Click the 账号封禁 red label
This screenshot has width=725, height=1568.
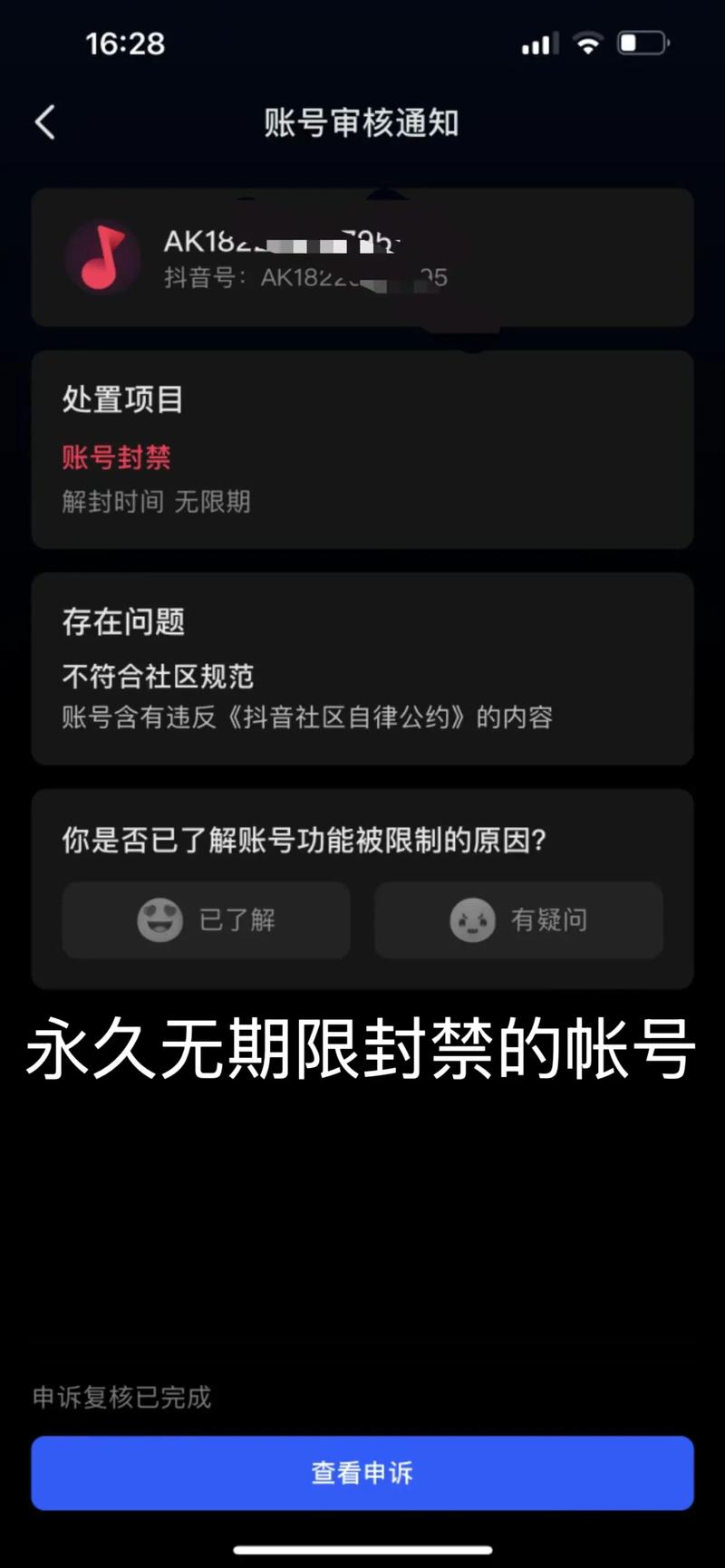[x=116, y=458]
